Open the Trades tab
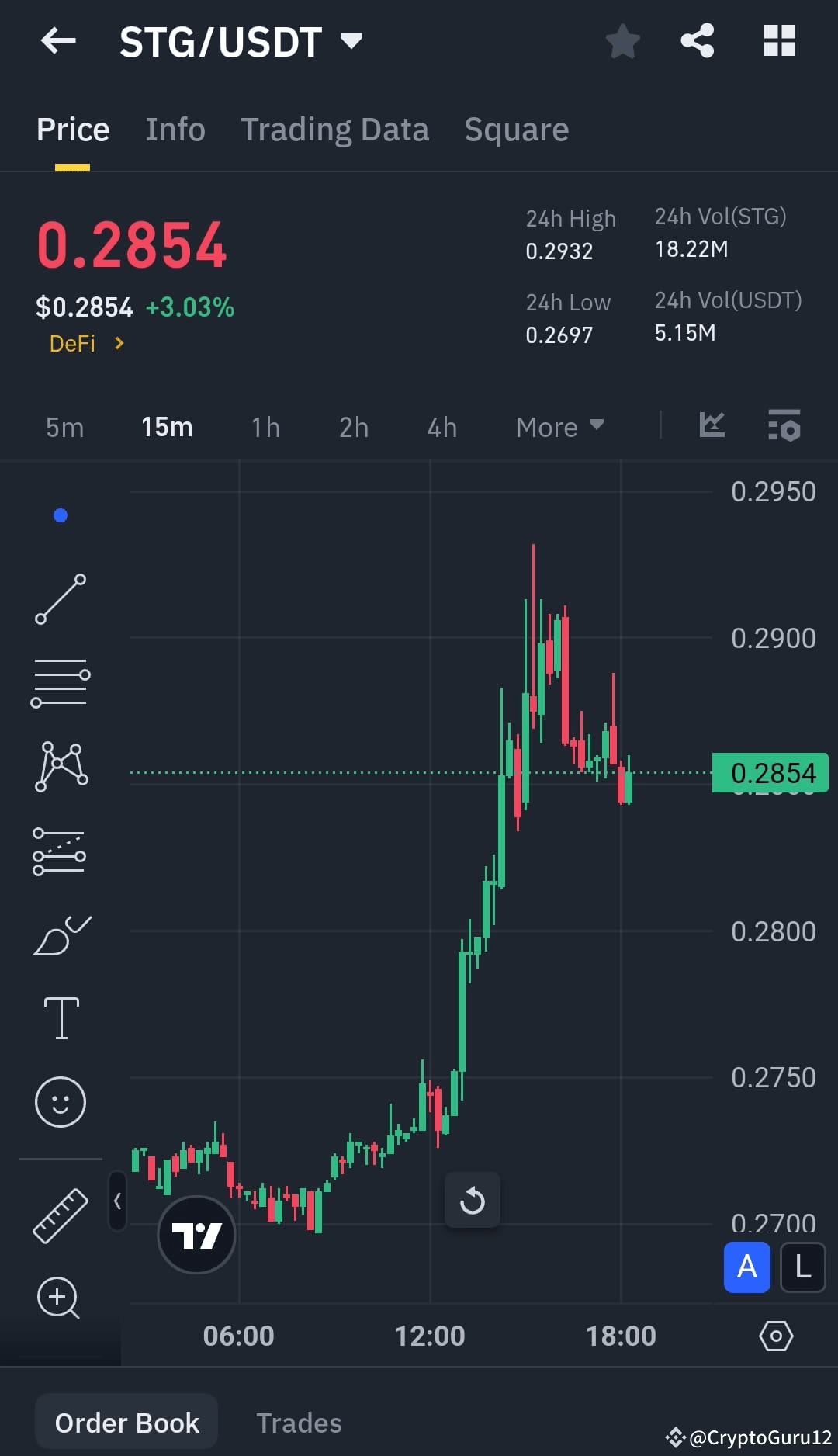The width and height of the screenshot is (838, 1456). click(x=300, y=1422)
